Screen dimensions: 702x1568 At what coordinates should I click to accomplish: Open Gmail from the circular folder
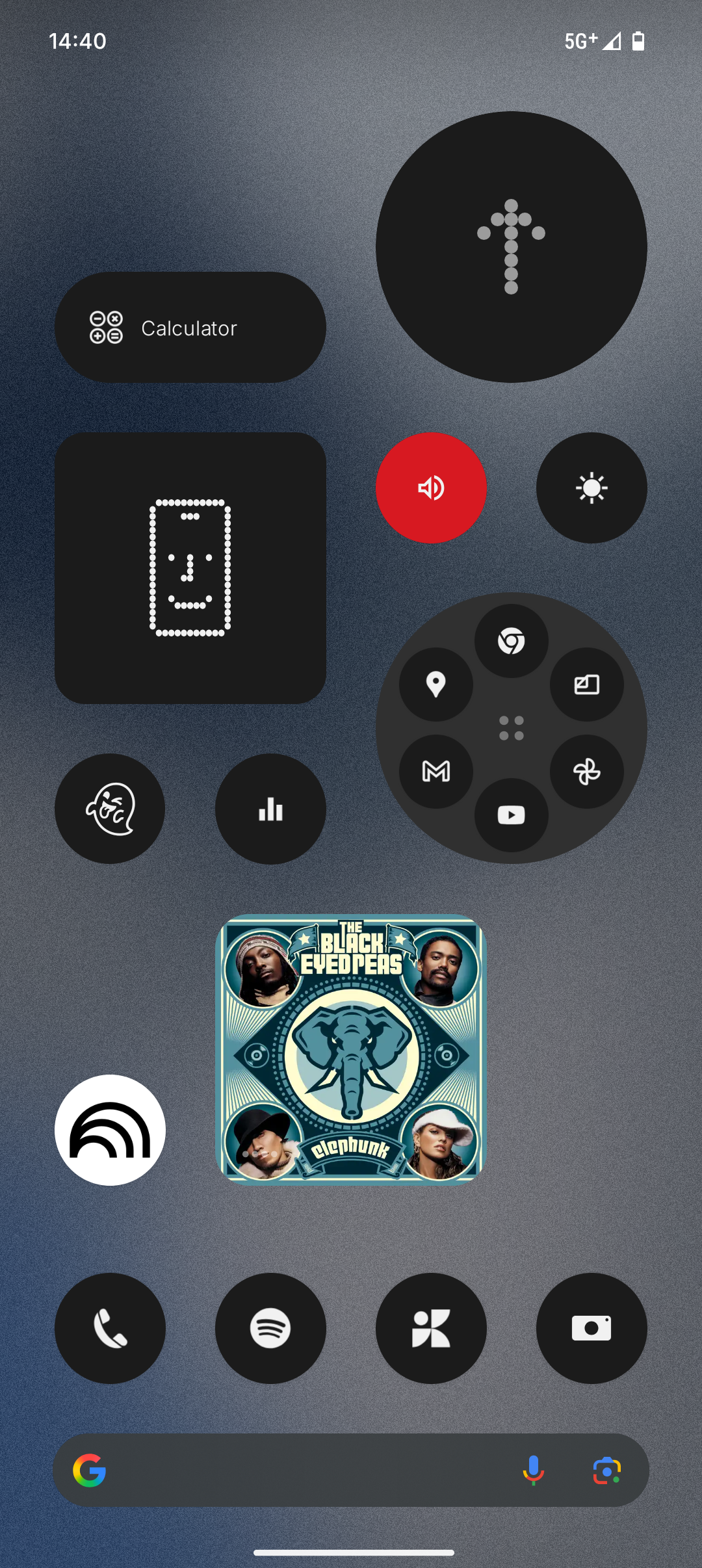pos(435,772)
